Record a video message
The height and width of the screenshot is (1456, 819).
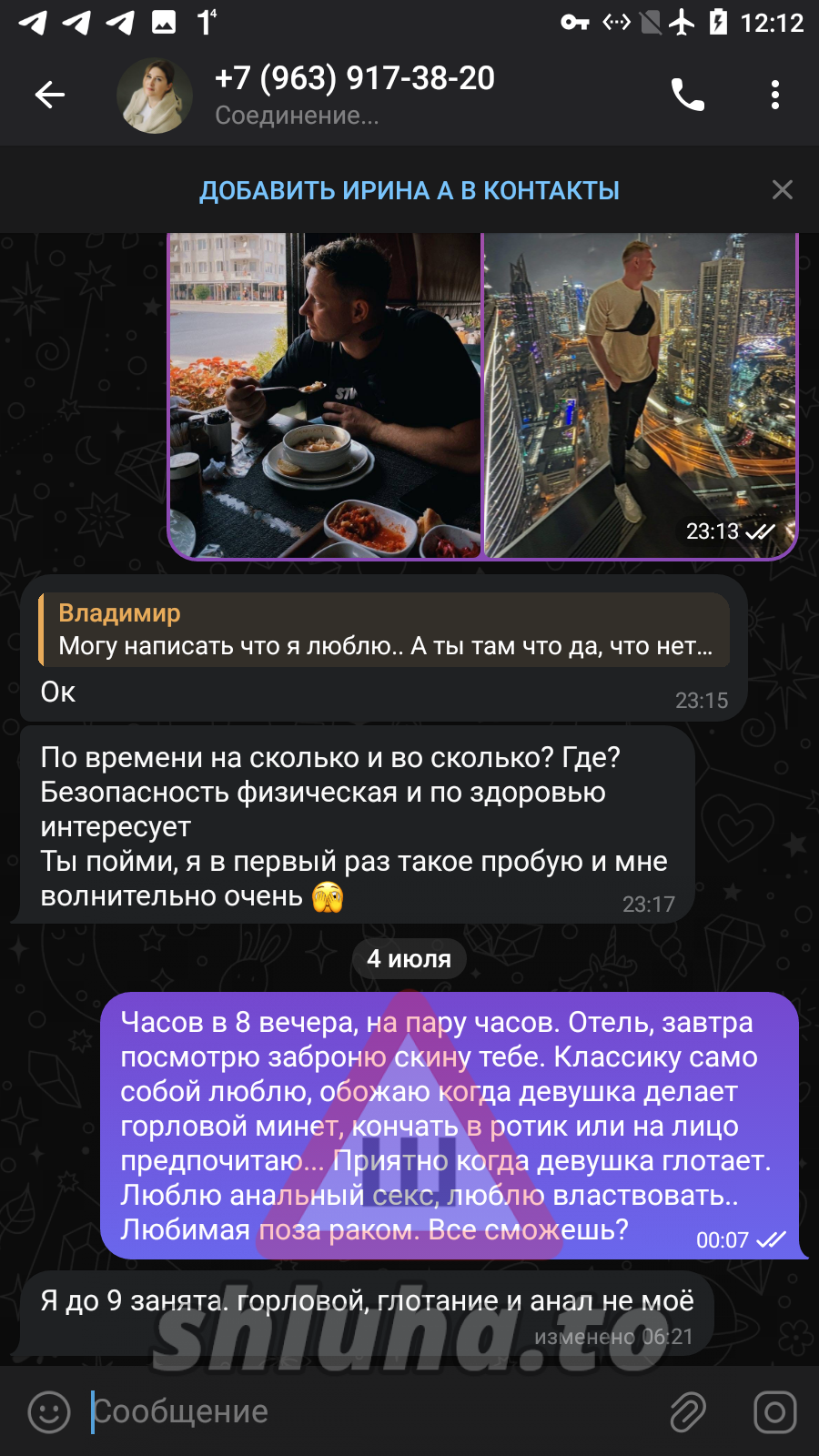pyautogui.click(x=774, y=1411)
